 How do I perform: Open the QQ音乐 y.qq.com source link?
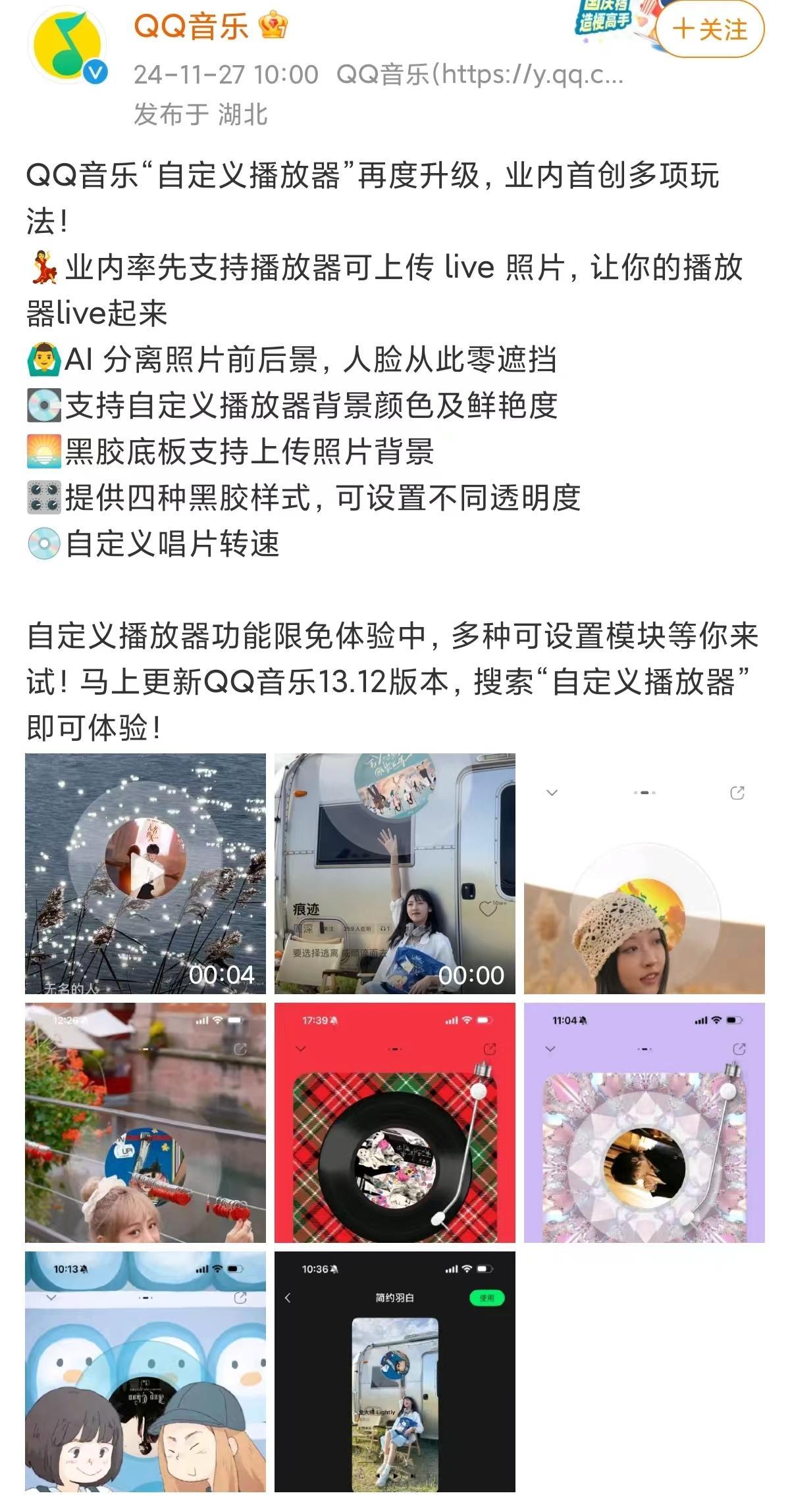pyautogui.click(x=479, y=75)
